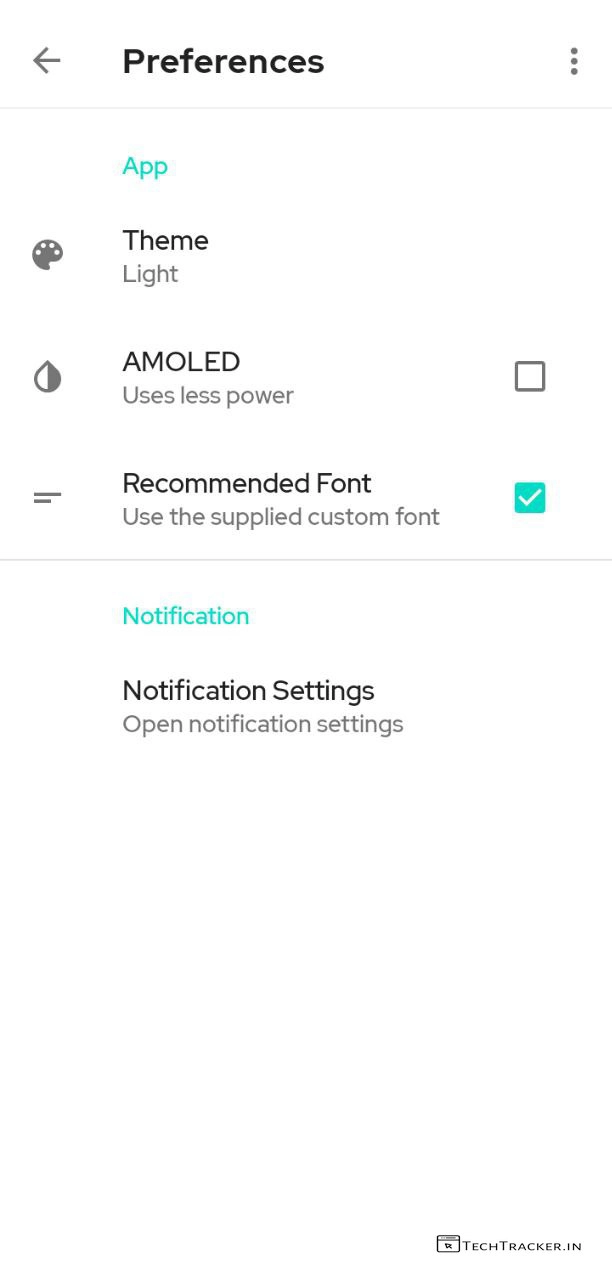This screenshot has height=1280, width=612.
Task: Open the Theme setting
Action: 166,256
